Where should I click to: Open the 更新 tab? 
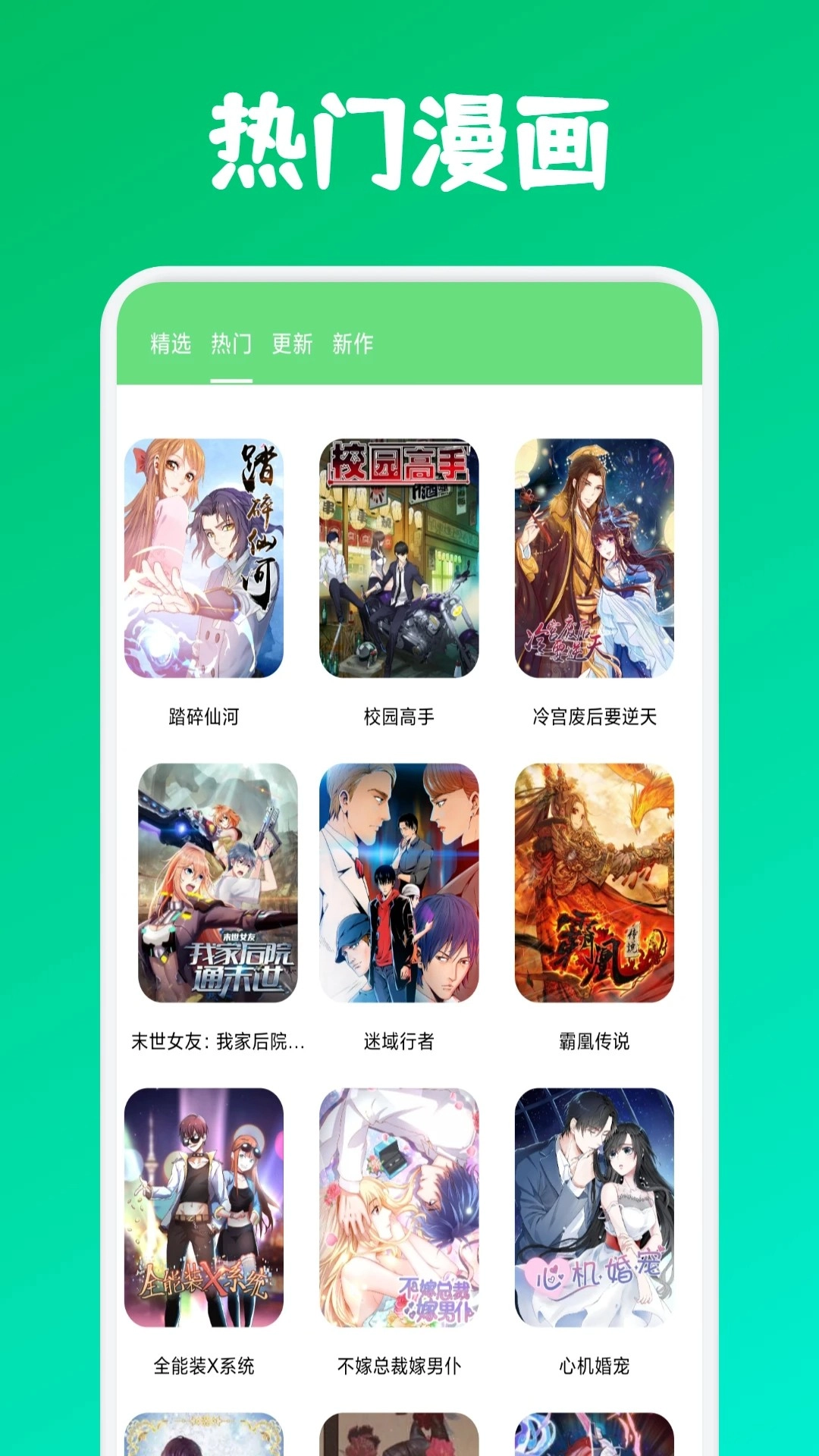pos(293,344)
